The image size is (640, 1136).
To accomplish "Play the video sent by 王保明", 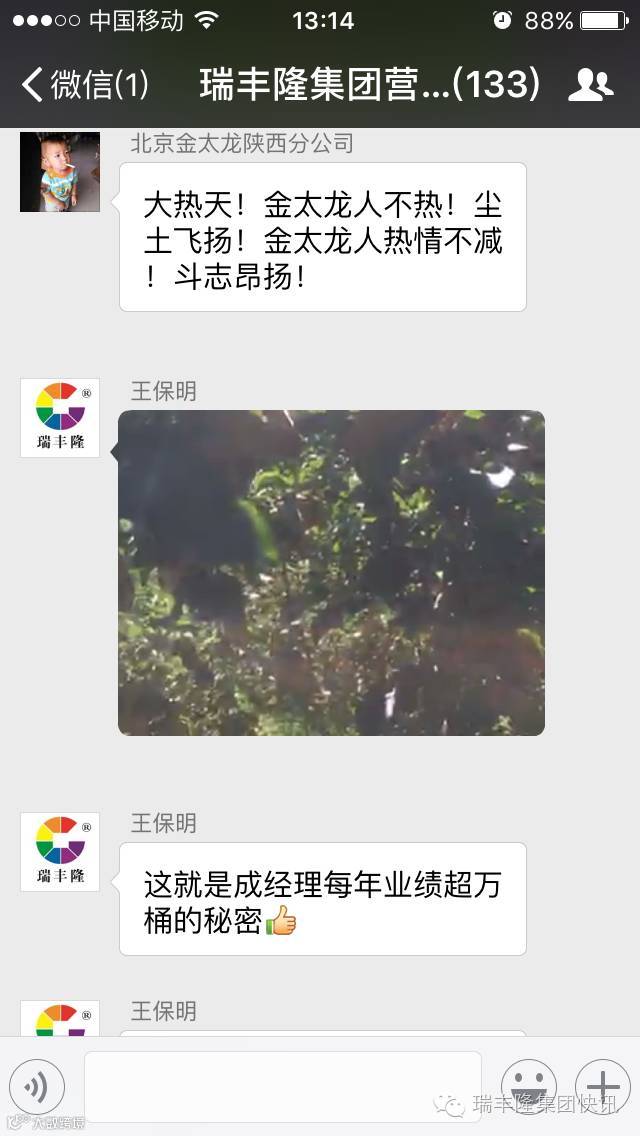I will point(331,573).
